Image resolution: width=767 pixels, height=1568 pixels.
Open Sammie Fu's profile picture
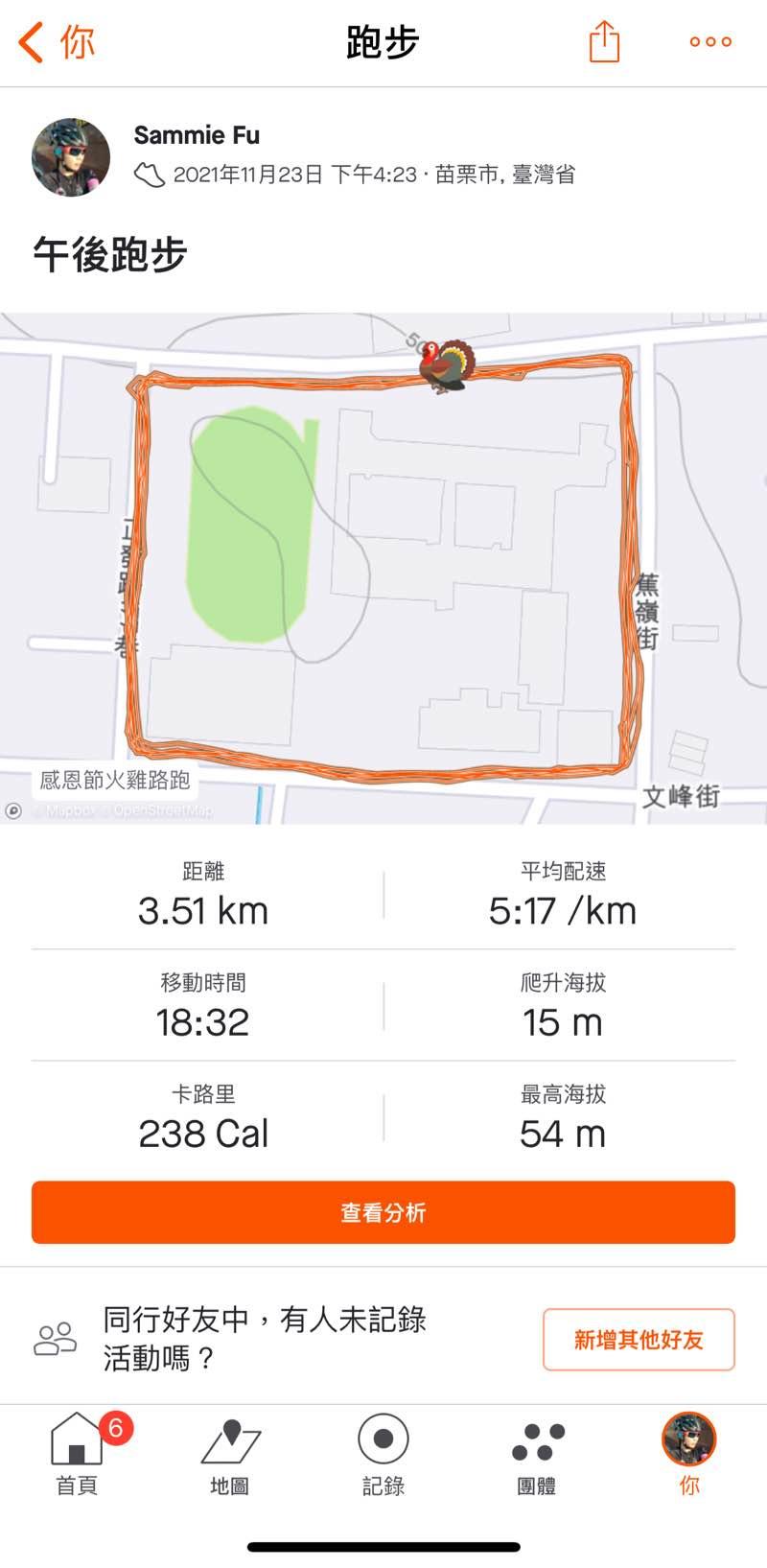tap(71, 157)
